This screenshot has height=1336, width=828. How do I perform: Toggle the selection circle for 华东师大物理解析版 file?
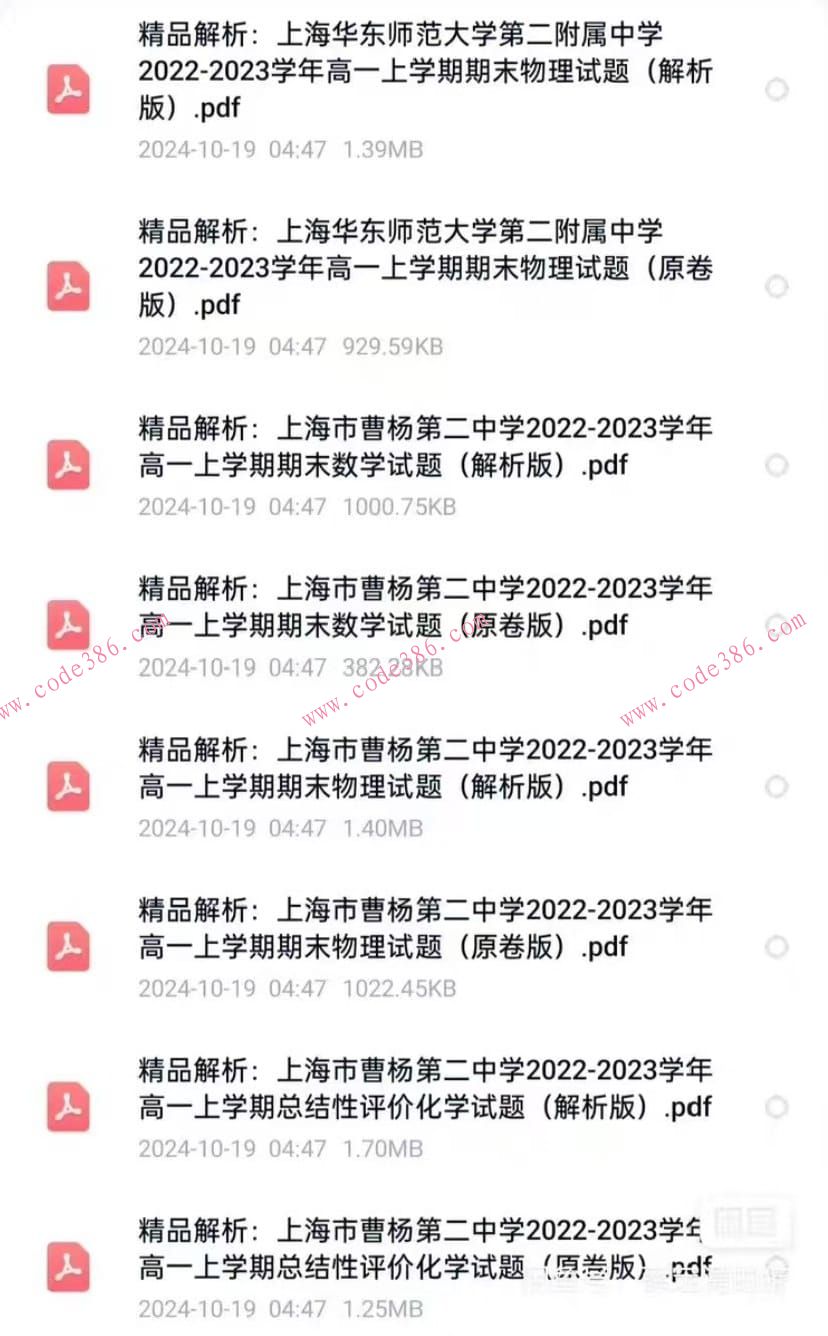coord(776,90)
